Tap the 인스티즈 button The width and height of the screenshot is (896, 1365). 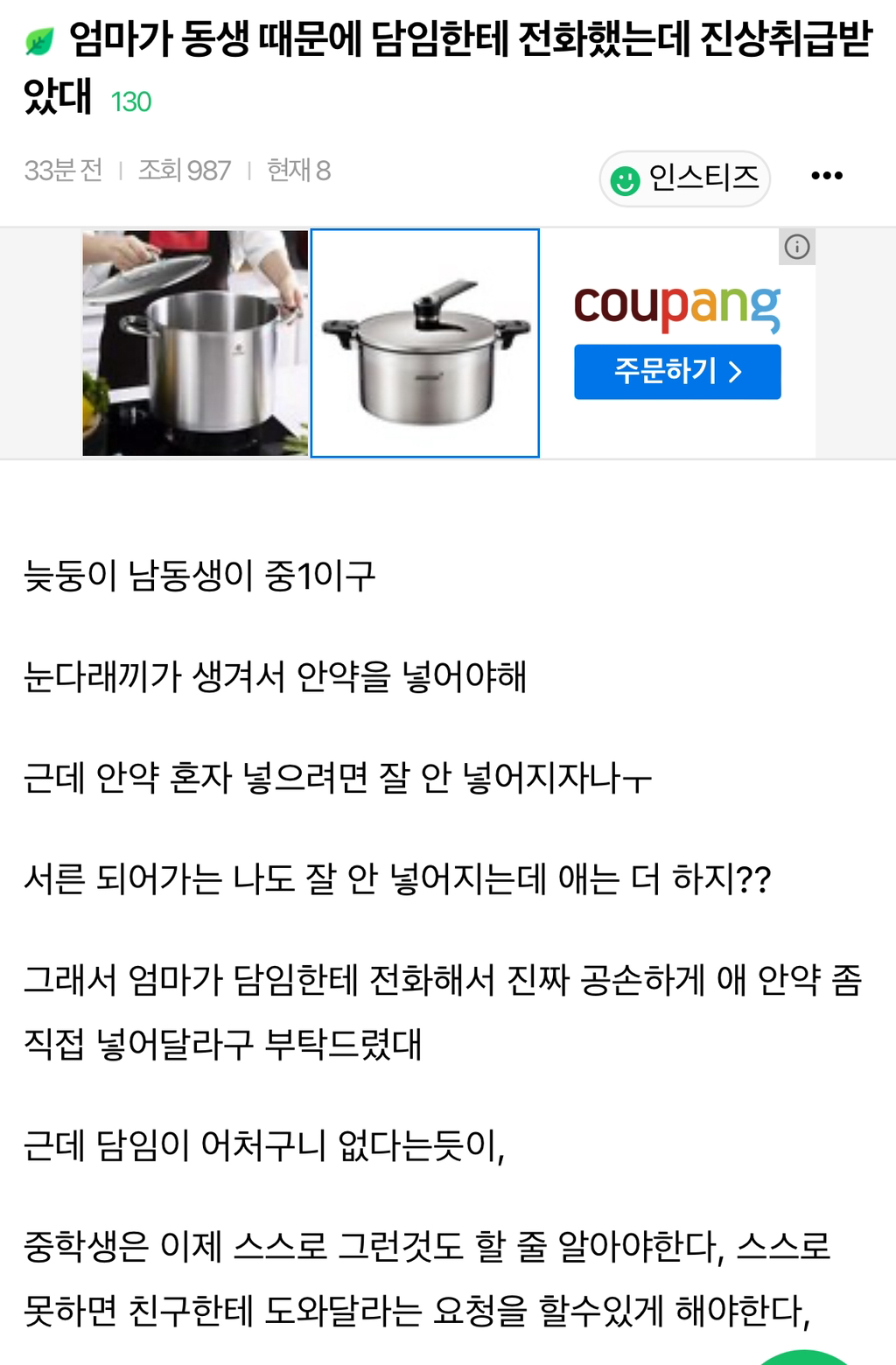coord(684,178)
